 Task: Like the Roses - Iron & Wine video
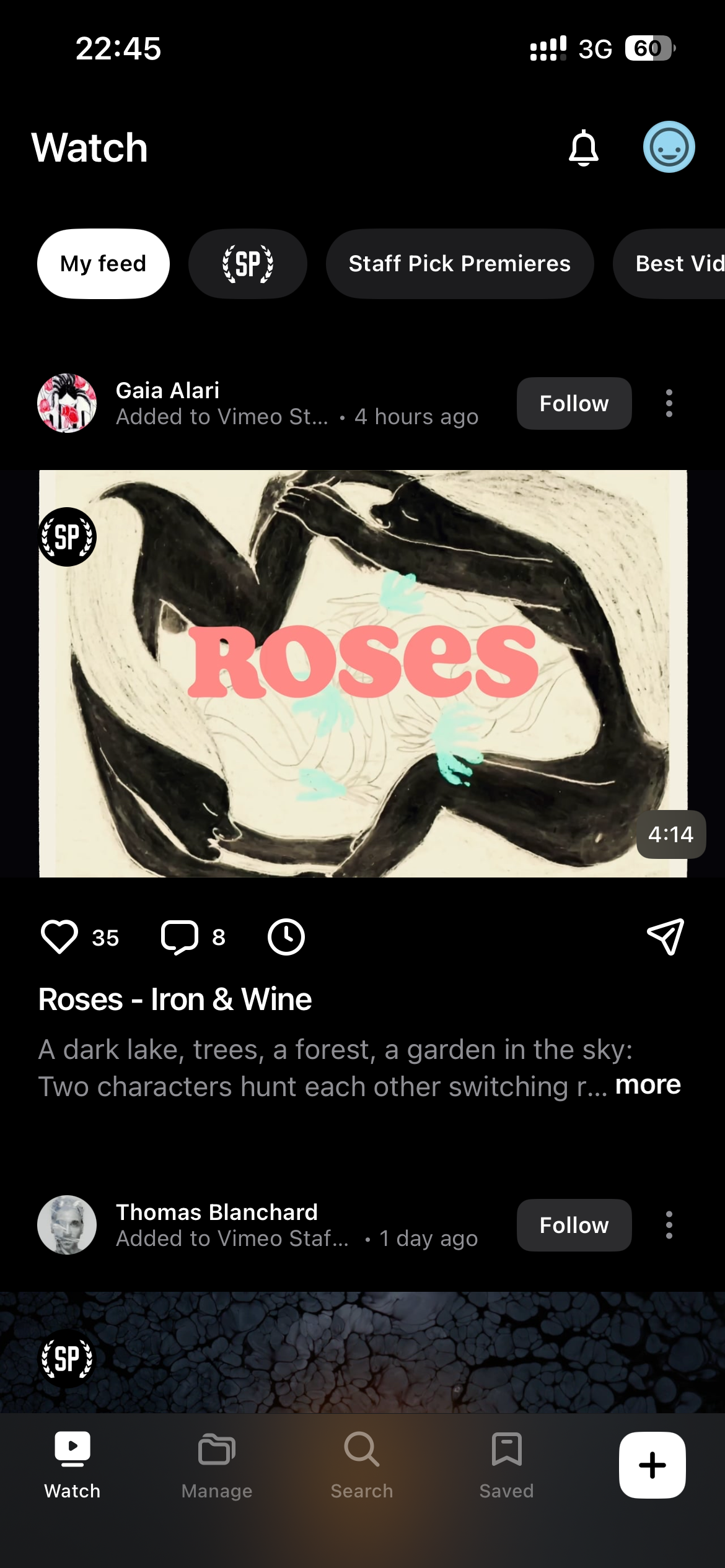tap(59, 937)
